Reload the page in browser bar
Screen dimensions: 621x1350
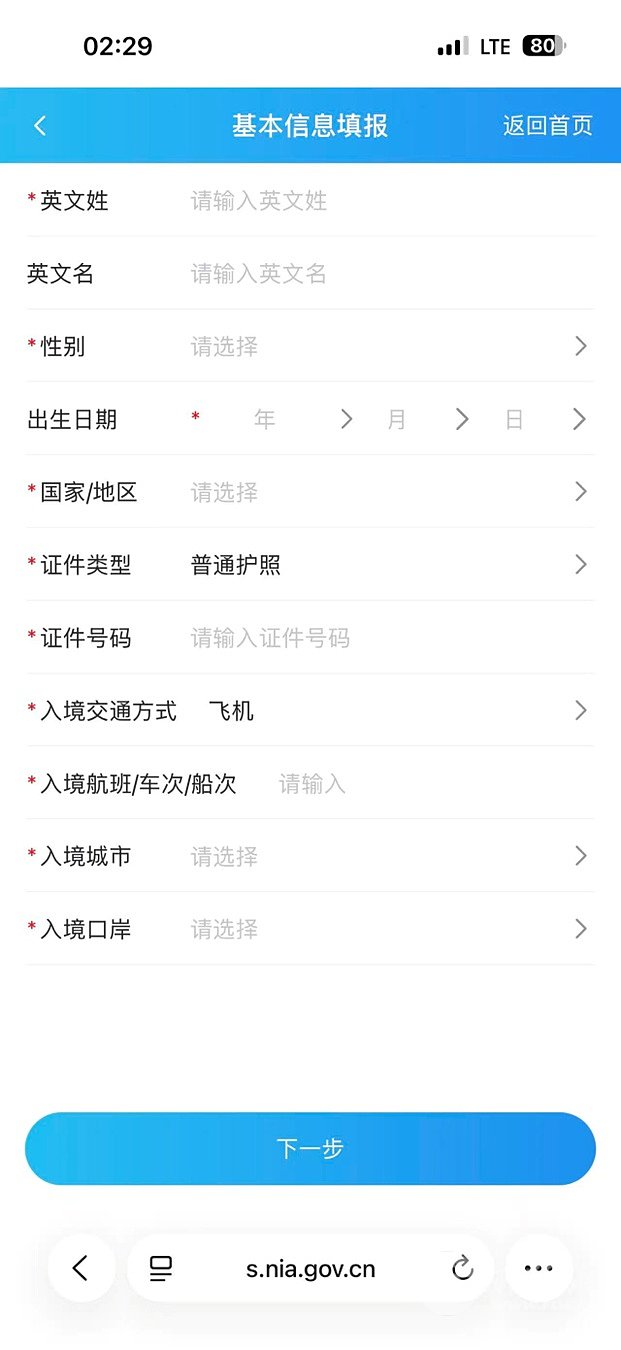[x=462, y=1269]
